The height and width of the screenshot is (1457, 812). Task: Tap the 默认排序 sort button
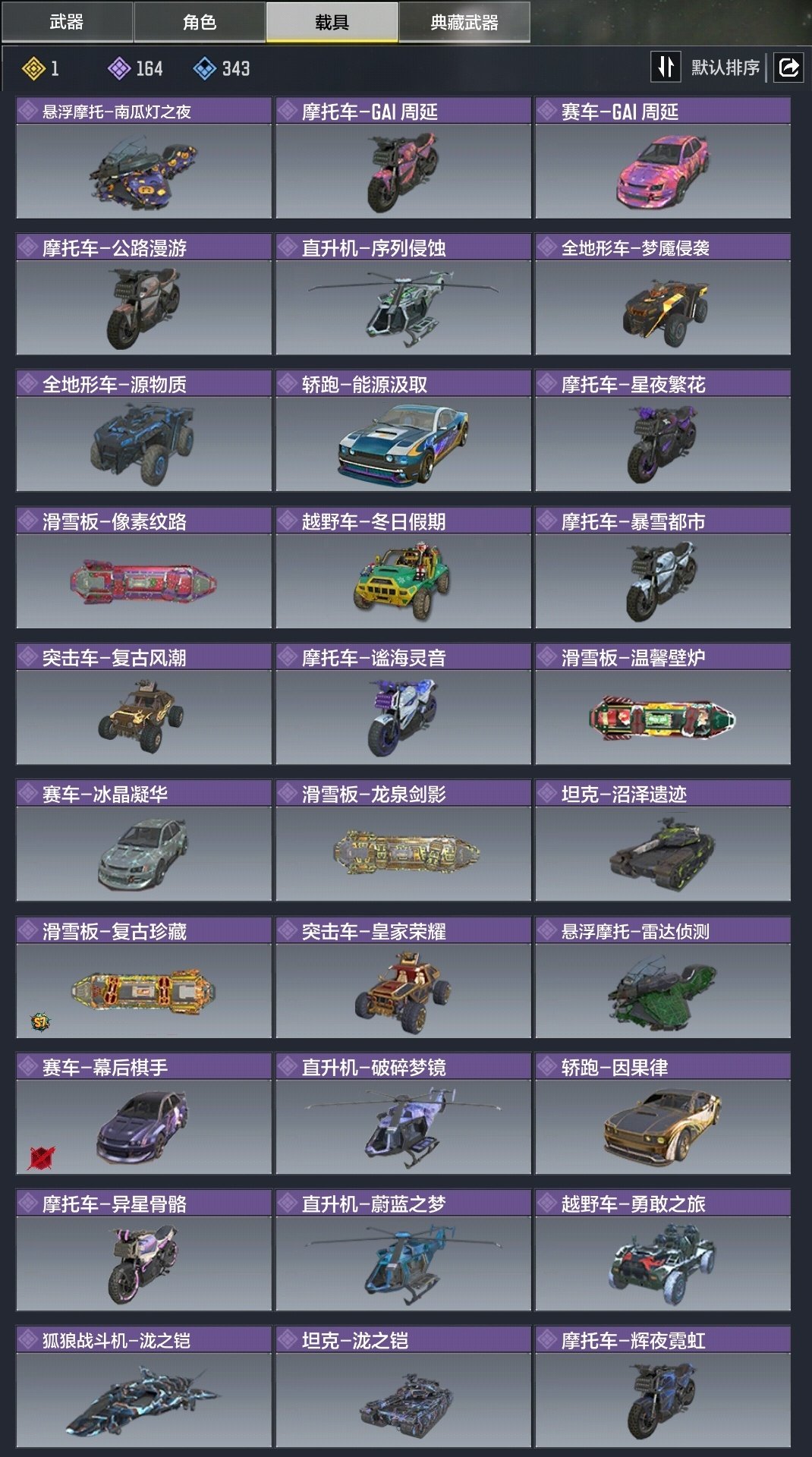click(707, 68)
